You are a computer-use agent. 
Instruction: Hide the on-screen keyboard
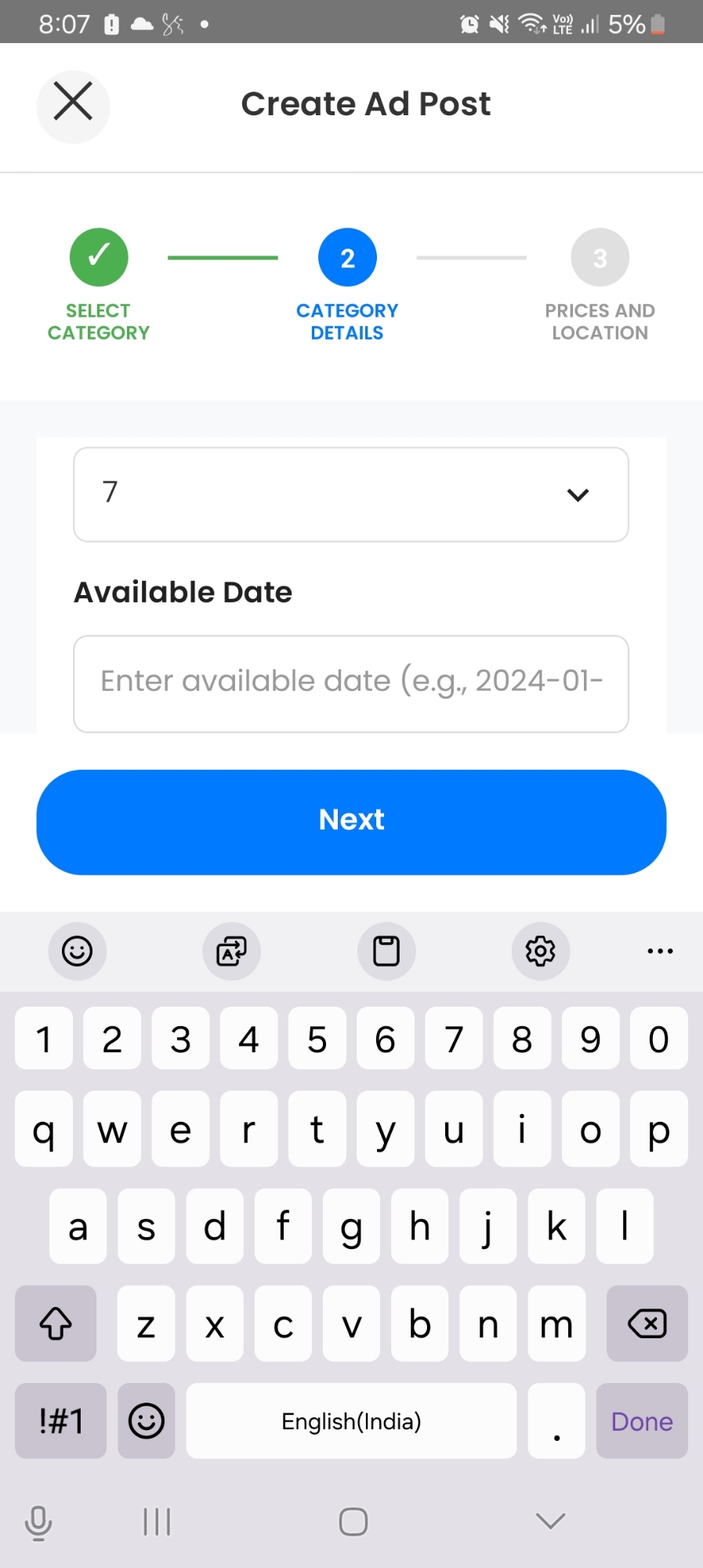pos(550,1522)
